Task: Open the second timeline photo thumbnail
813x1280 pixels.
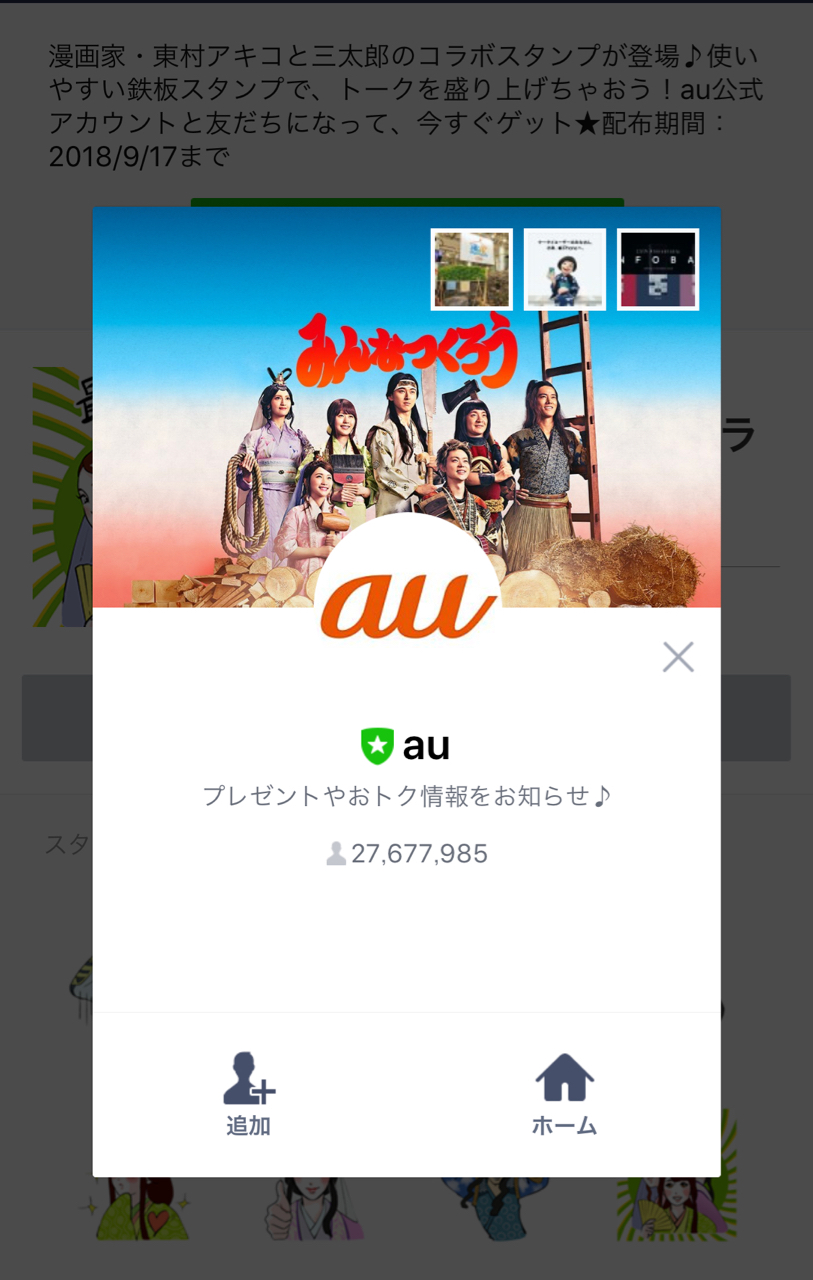Action: tap(565, 269)
